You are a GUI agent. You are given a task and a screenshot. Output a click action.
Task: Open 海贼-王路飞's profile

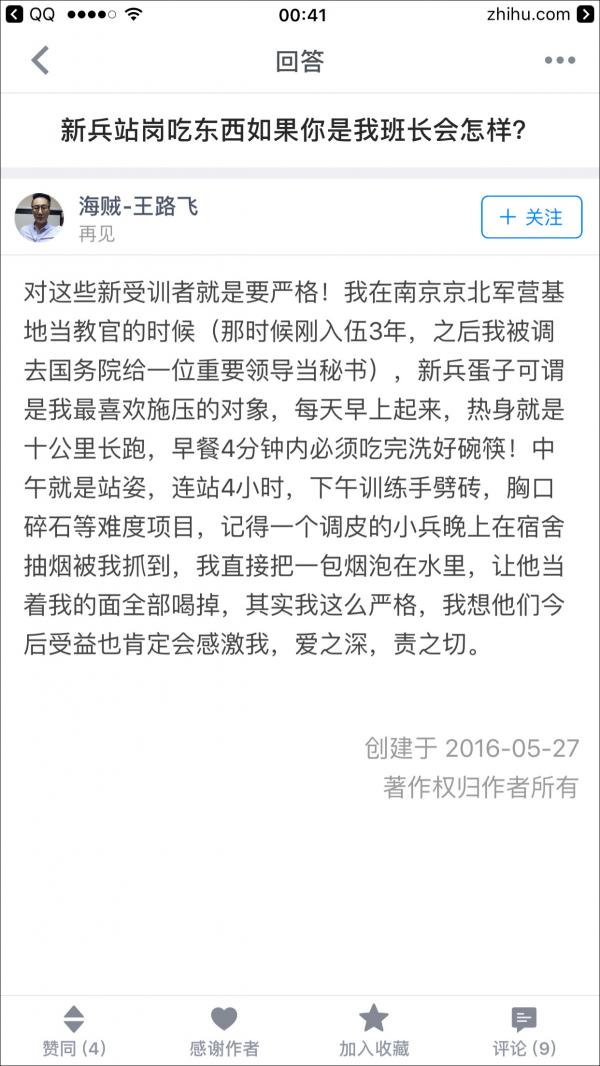pyautogui.click(x=138, y=206)
